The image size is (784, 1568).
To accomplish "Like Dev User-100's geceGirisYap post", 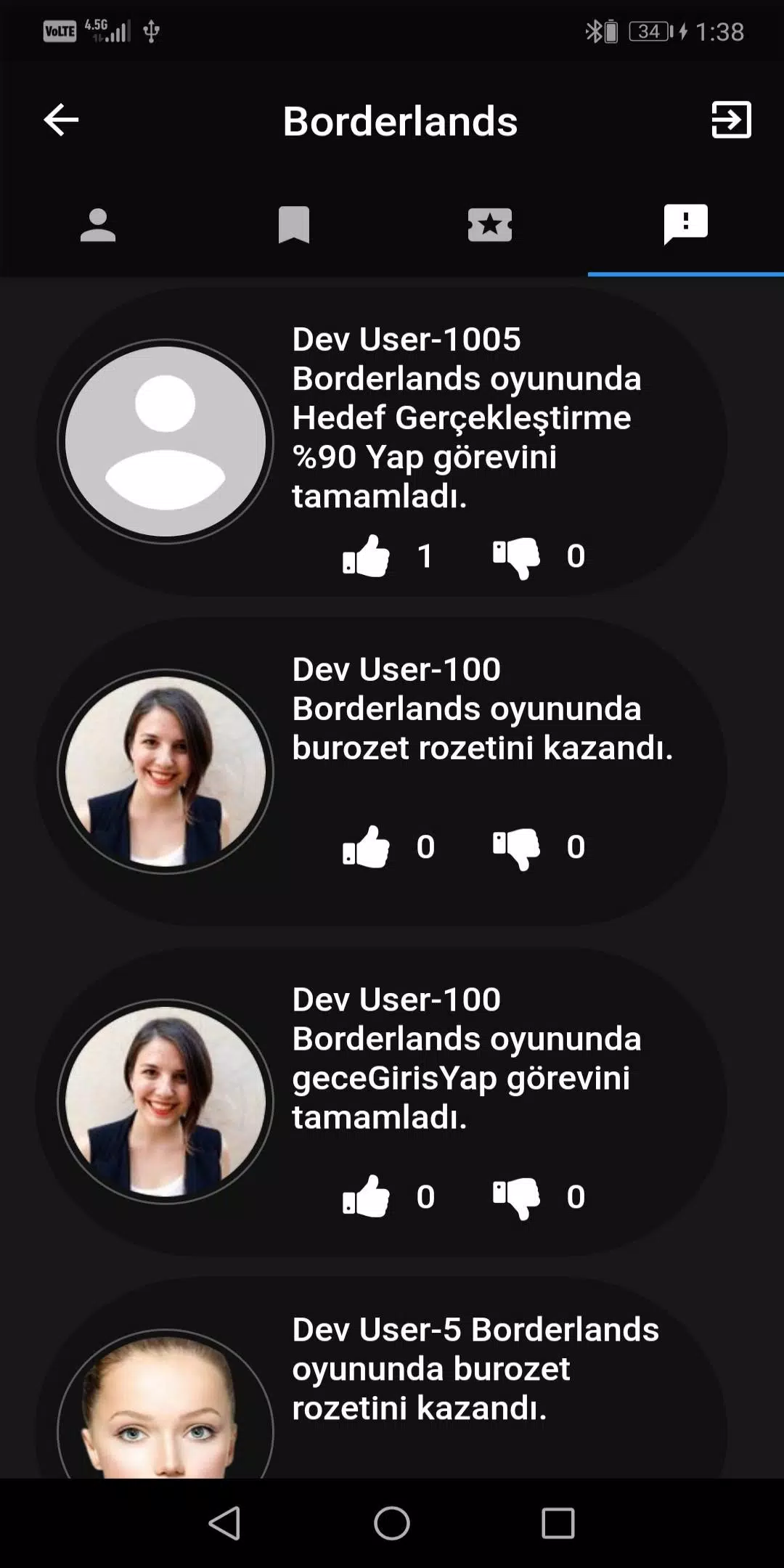I will [367, 1197].
